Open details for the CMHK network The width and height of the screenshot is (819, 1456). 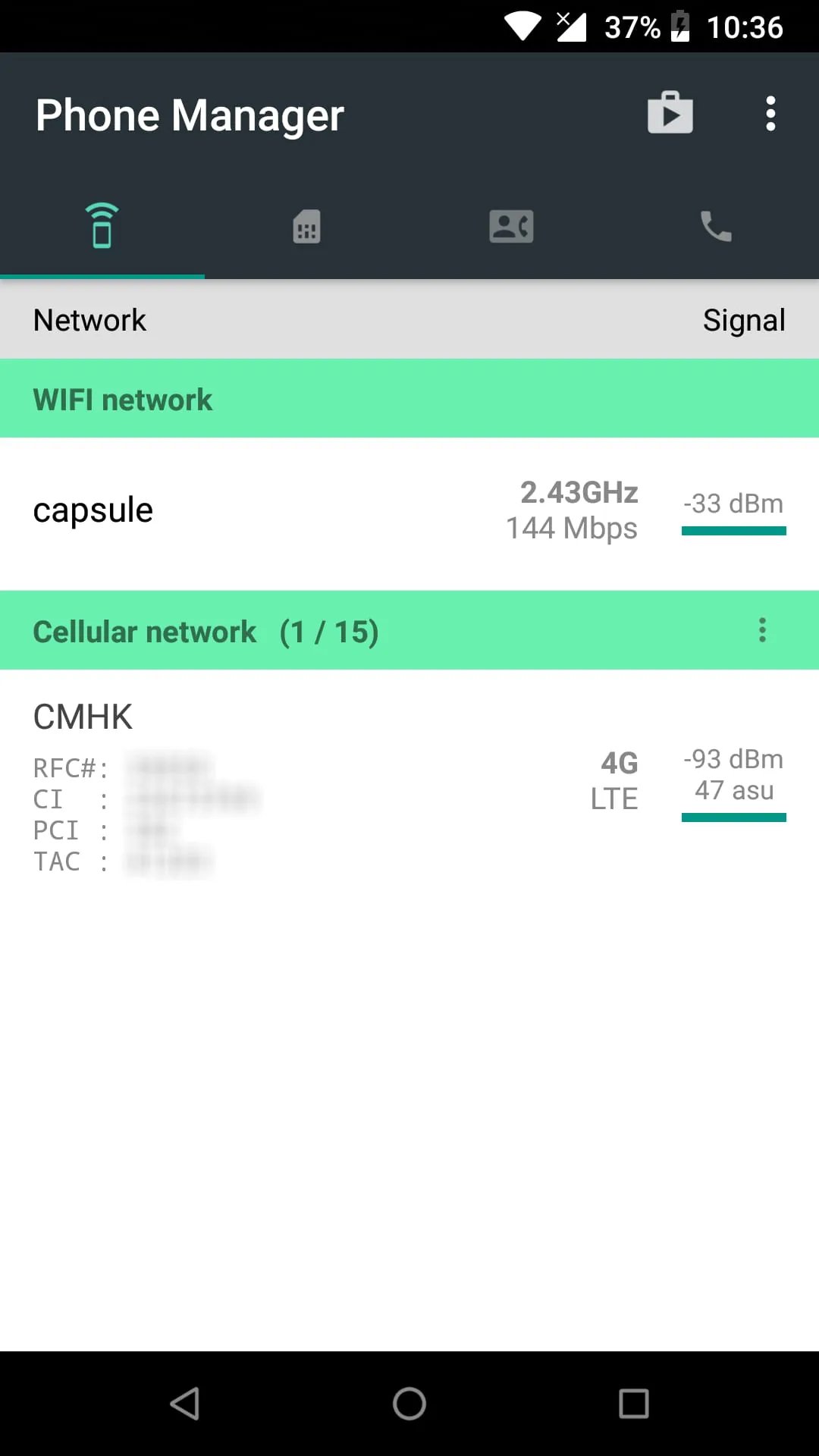pyautogui.click(x=82, y=714)
